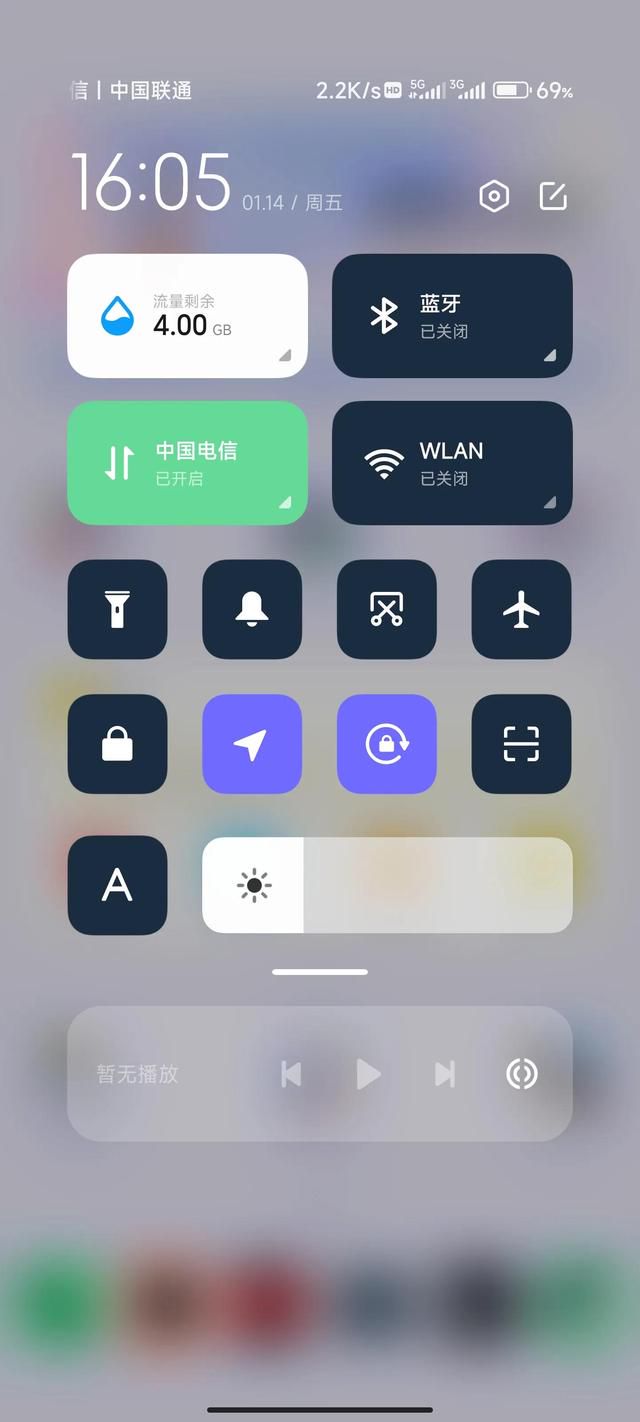Open the audio cast output icon

(x=521, y=1074)
